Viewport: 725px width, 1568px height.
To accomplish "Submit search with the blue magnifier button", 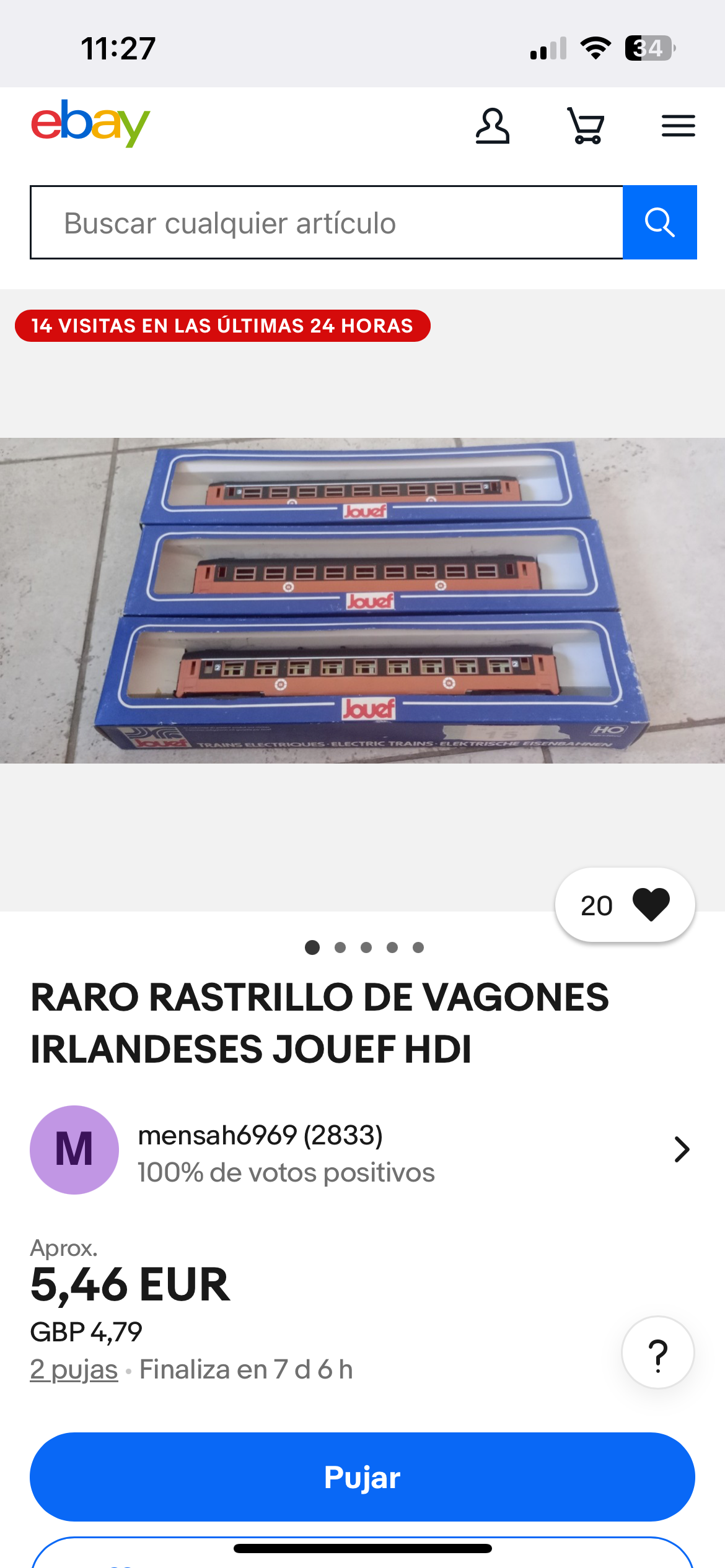I will coord(659,223).
